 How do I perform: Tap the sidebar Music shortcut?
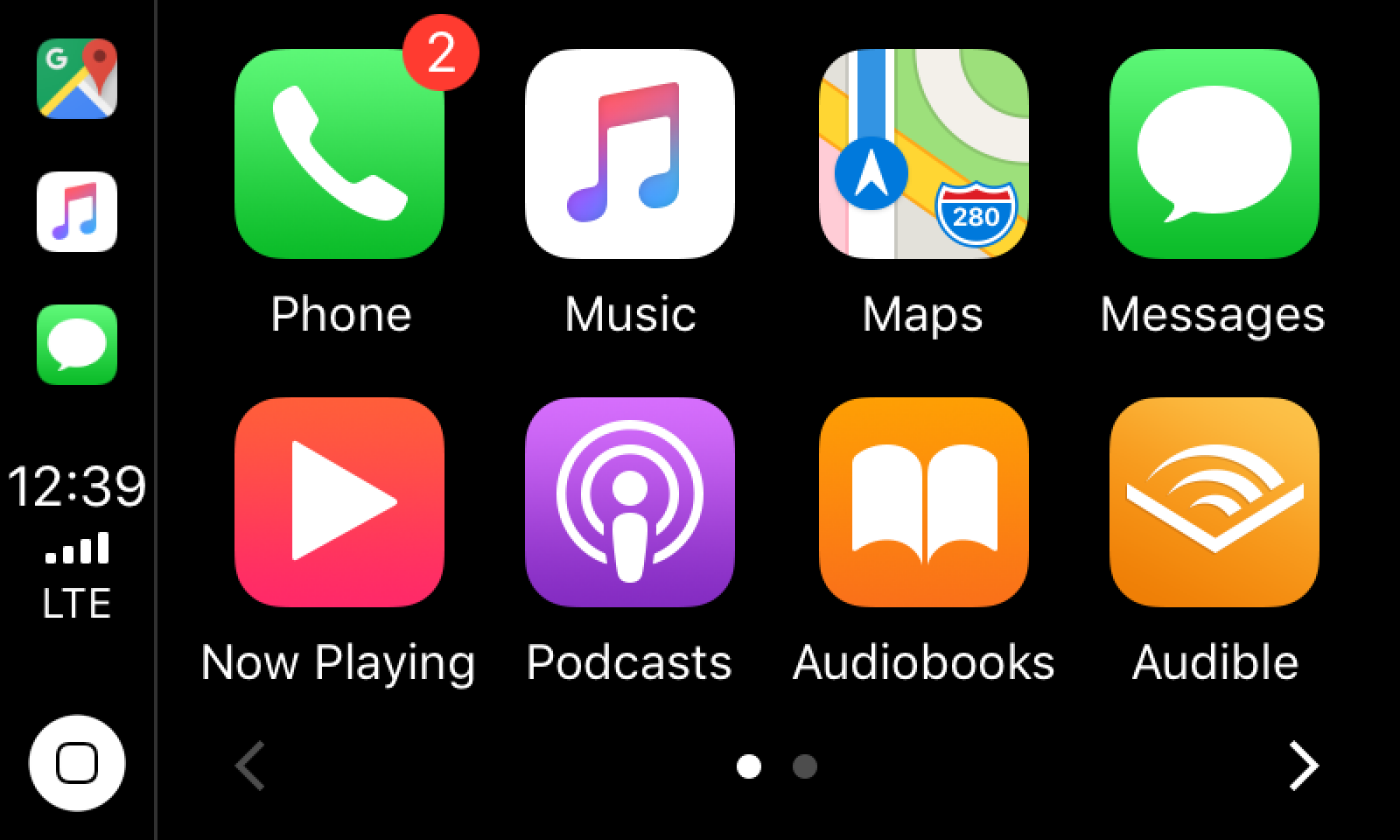pos(77,211)
